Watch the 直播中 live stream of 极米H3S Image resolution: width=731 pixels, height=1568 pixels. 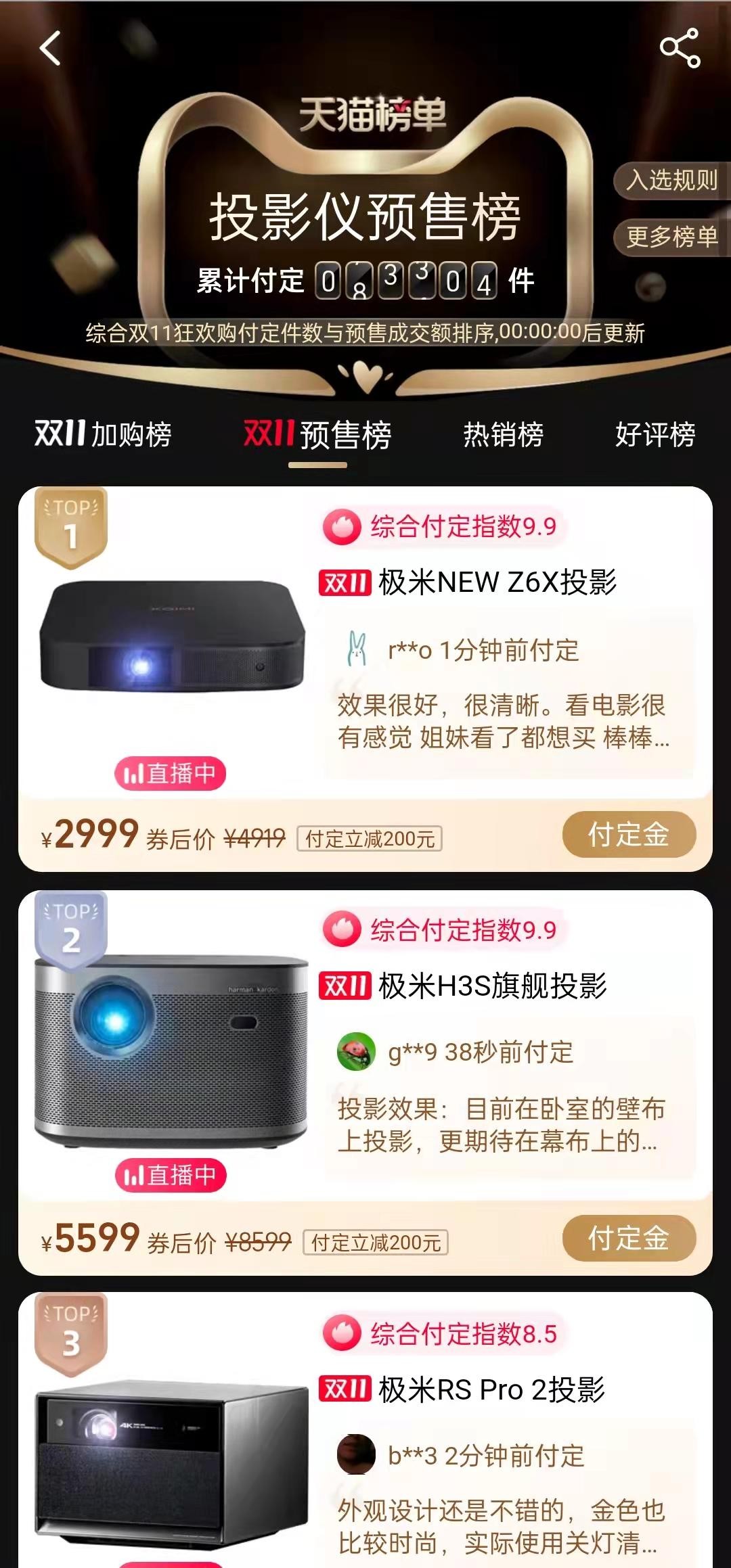click(x=171, y=1175)
